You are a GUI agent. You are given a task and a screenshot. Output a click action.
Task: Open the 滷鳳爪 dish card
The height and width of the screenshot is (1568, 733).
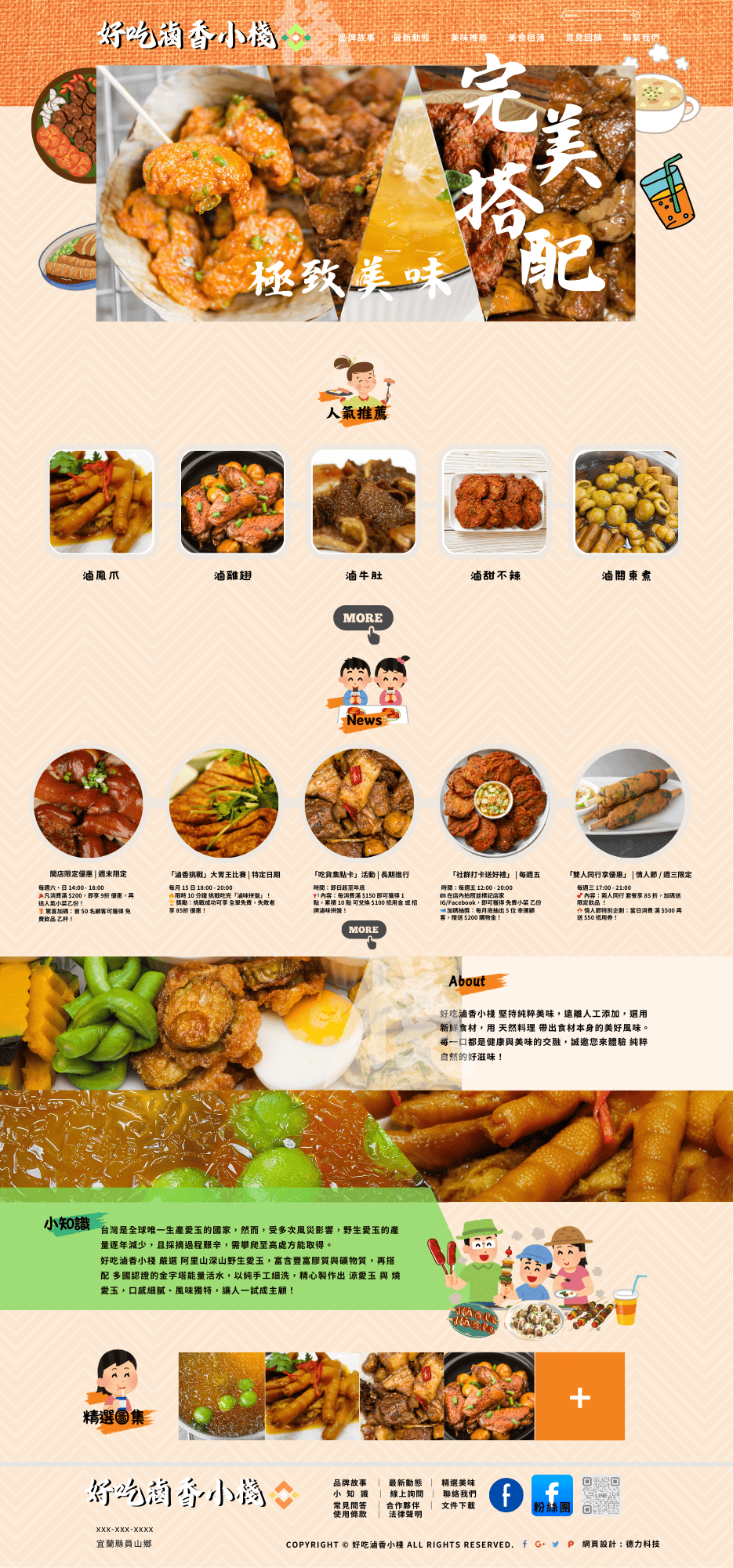coord(101,503)
